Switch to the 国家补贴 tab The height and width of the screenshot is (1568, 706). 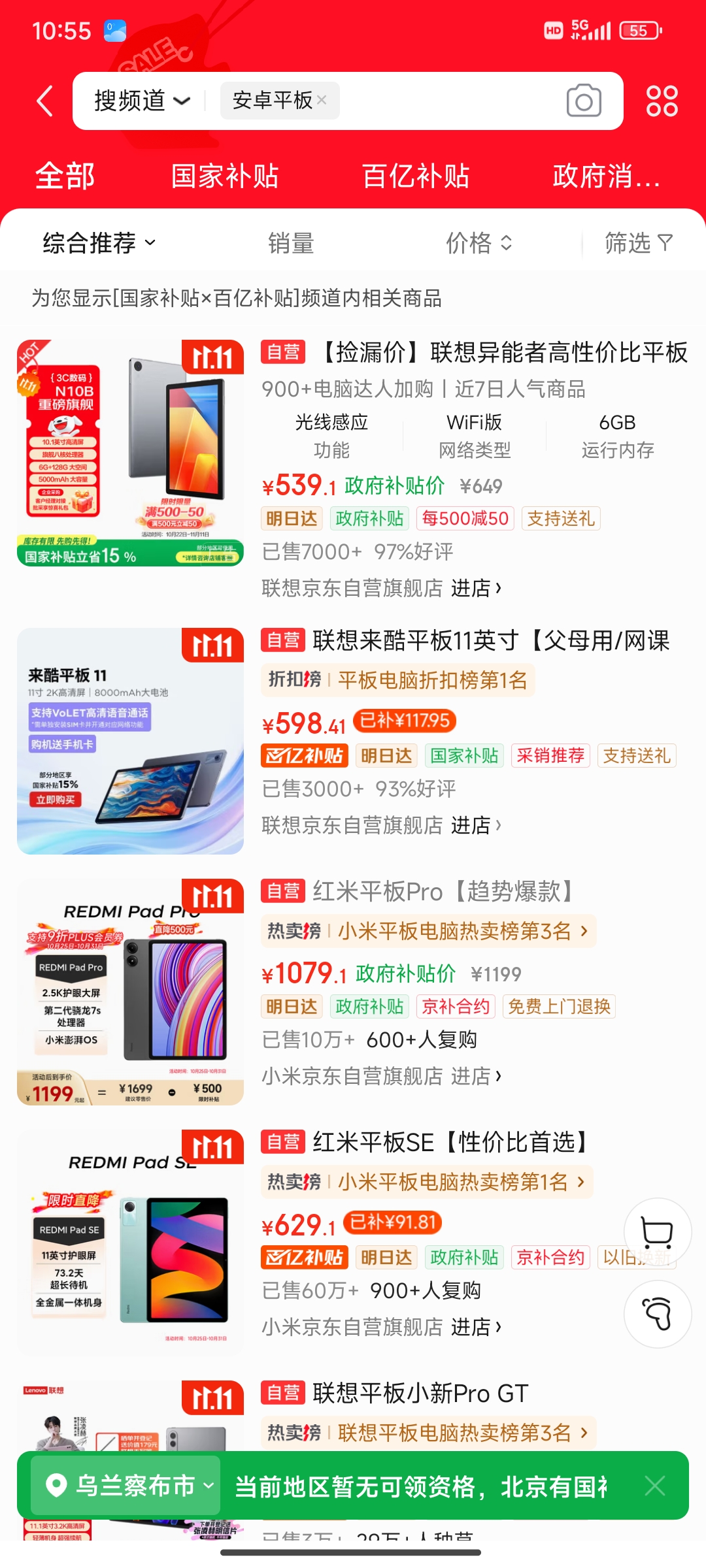pyautogui.click(x=224, y=176)
